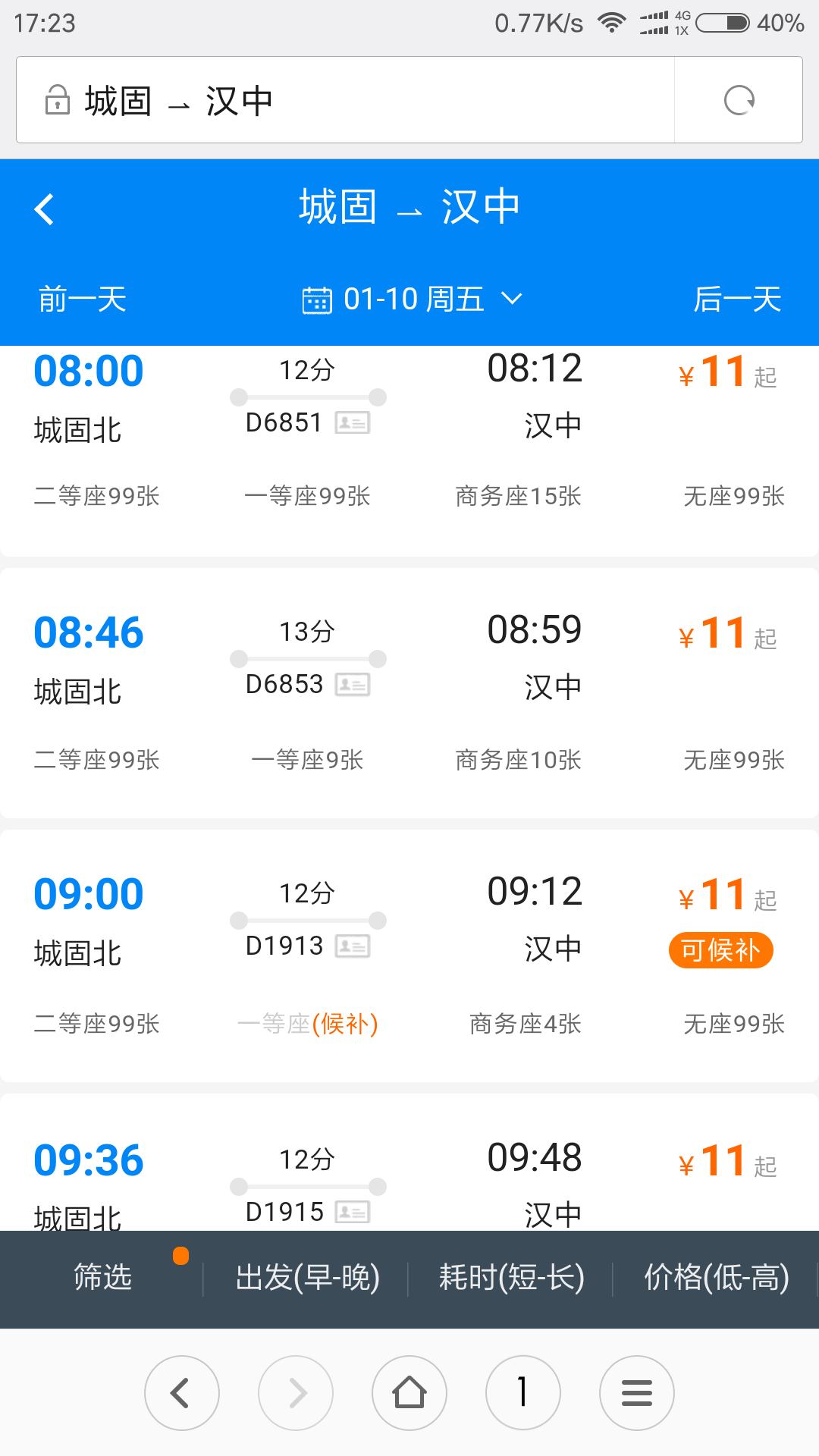
Task: Open the date picker 01-10 周五
Action: (412, 300)
